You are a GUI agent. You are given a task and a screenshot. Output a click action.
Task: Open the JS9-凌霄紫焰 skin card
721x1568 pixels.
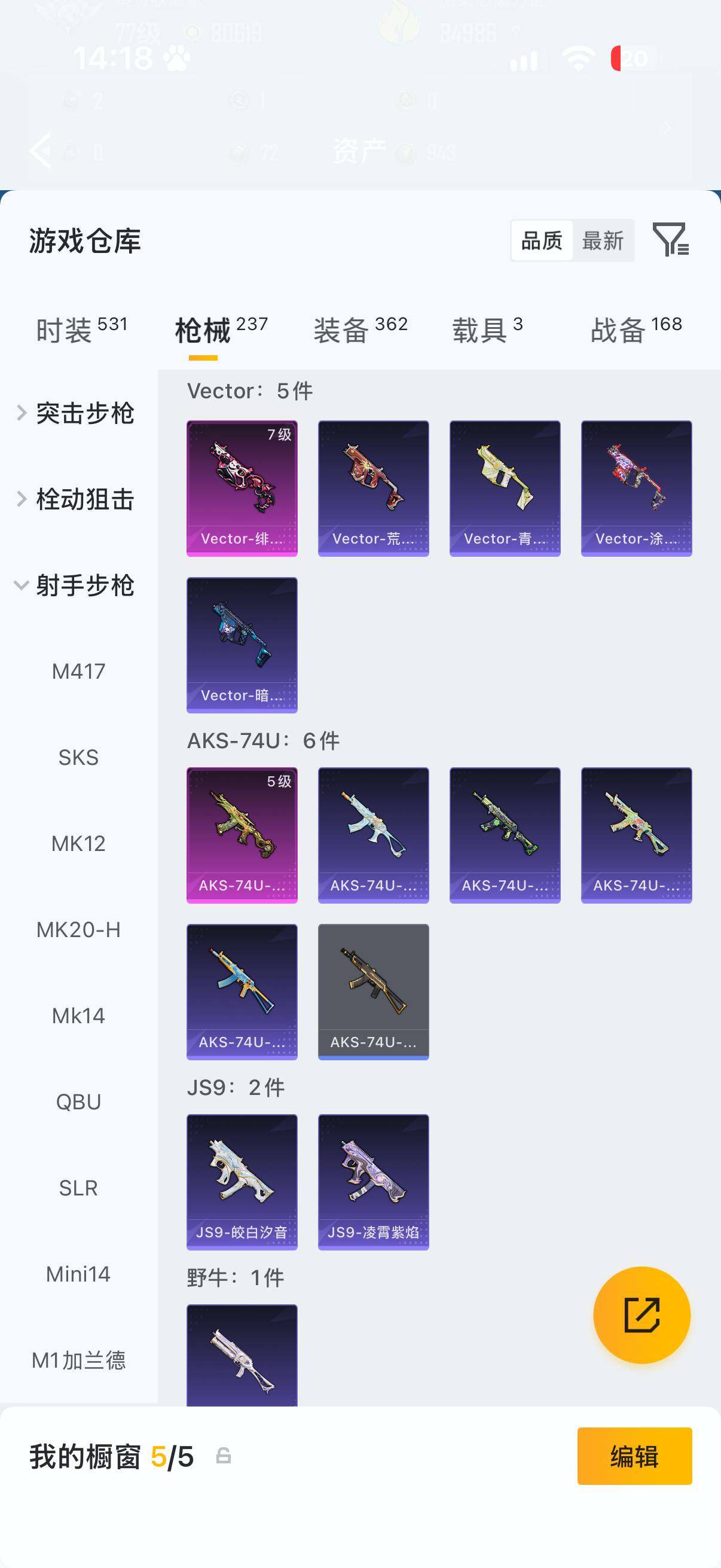(374, 1182)
